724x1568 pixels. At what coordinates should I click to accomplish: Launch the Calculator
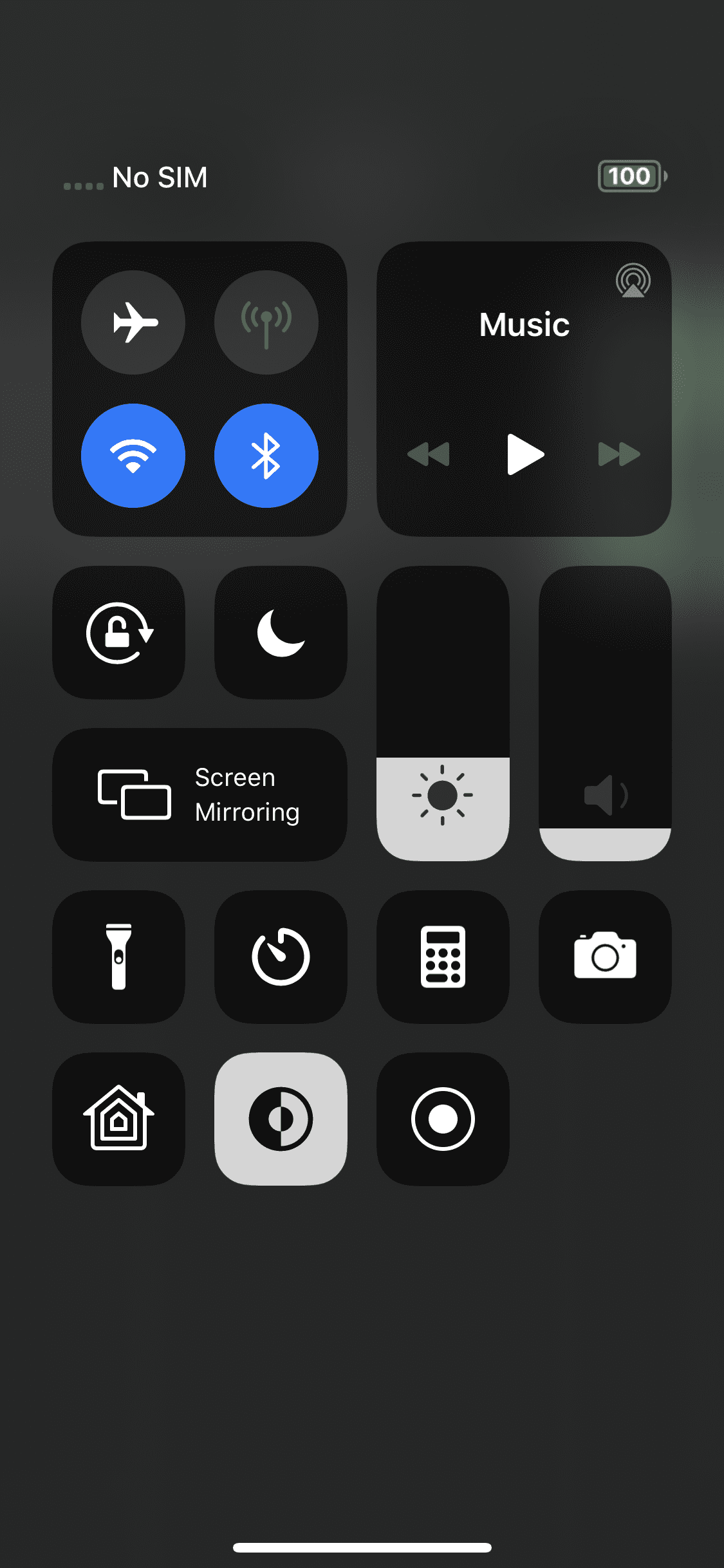click(x=443, y=957)
